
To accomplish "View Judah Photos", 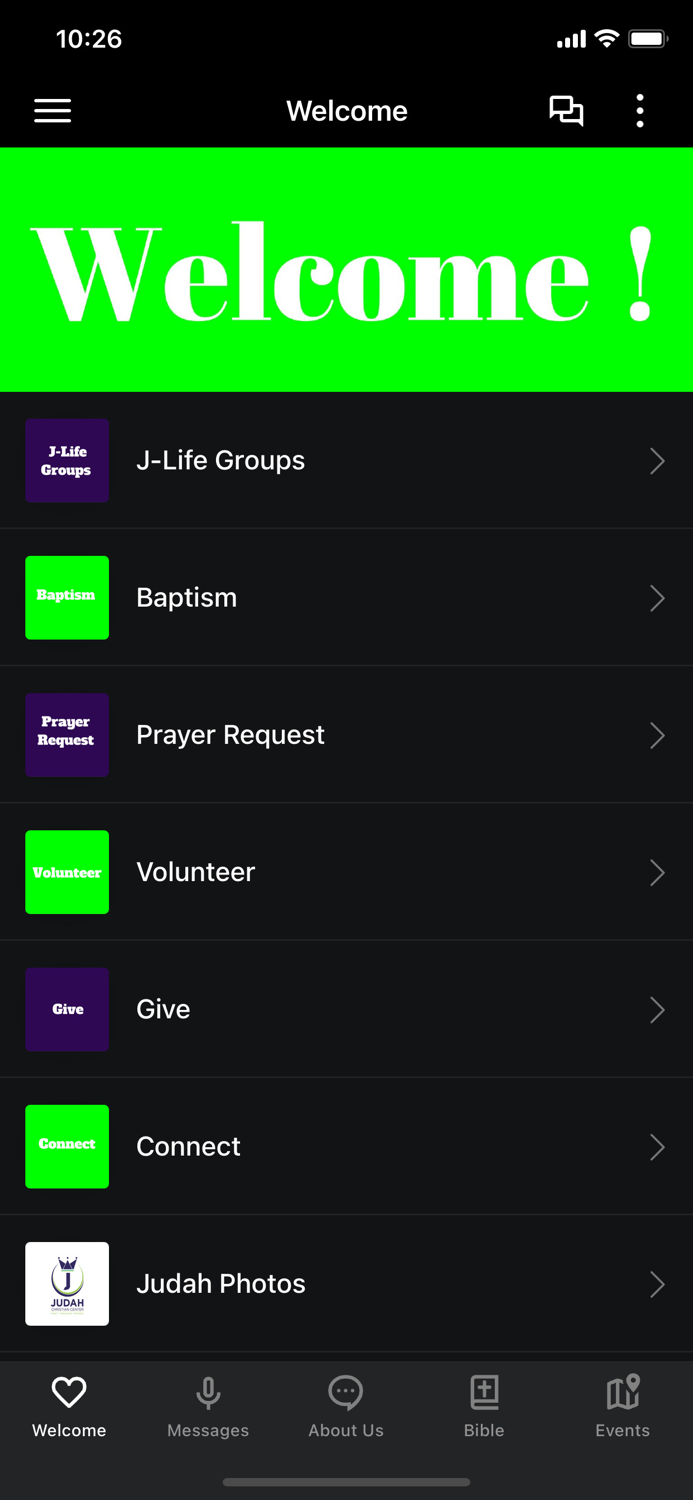I will tap(346, 1284).
